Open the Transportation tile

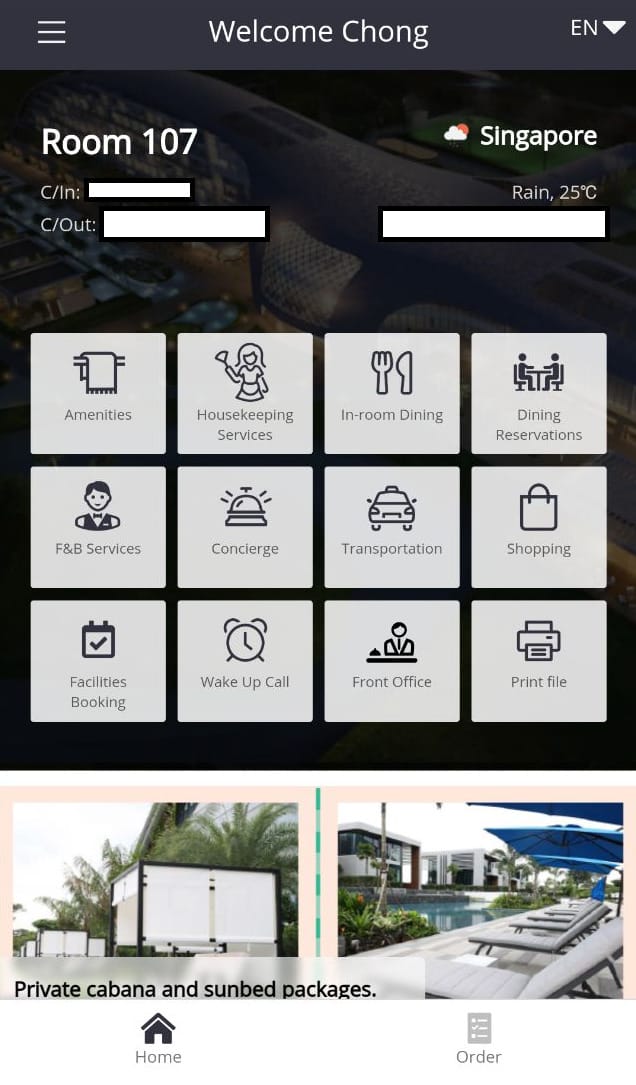coord(392,527)
